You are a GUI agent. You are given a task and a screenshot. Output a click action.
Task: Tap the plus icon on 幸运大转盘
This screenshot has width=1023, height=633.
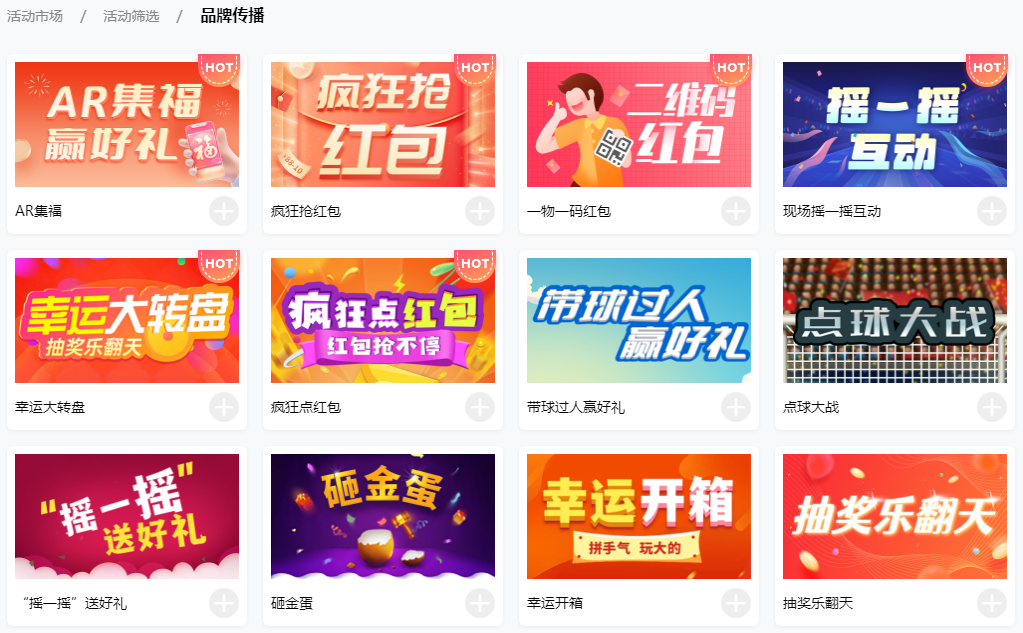click(x=224, y=407)
